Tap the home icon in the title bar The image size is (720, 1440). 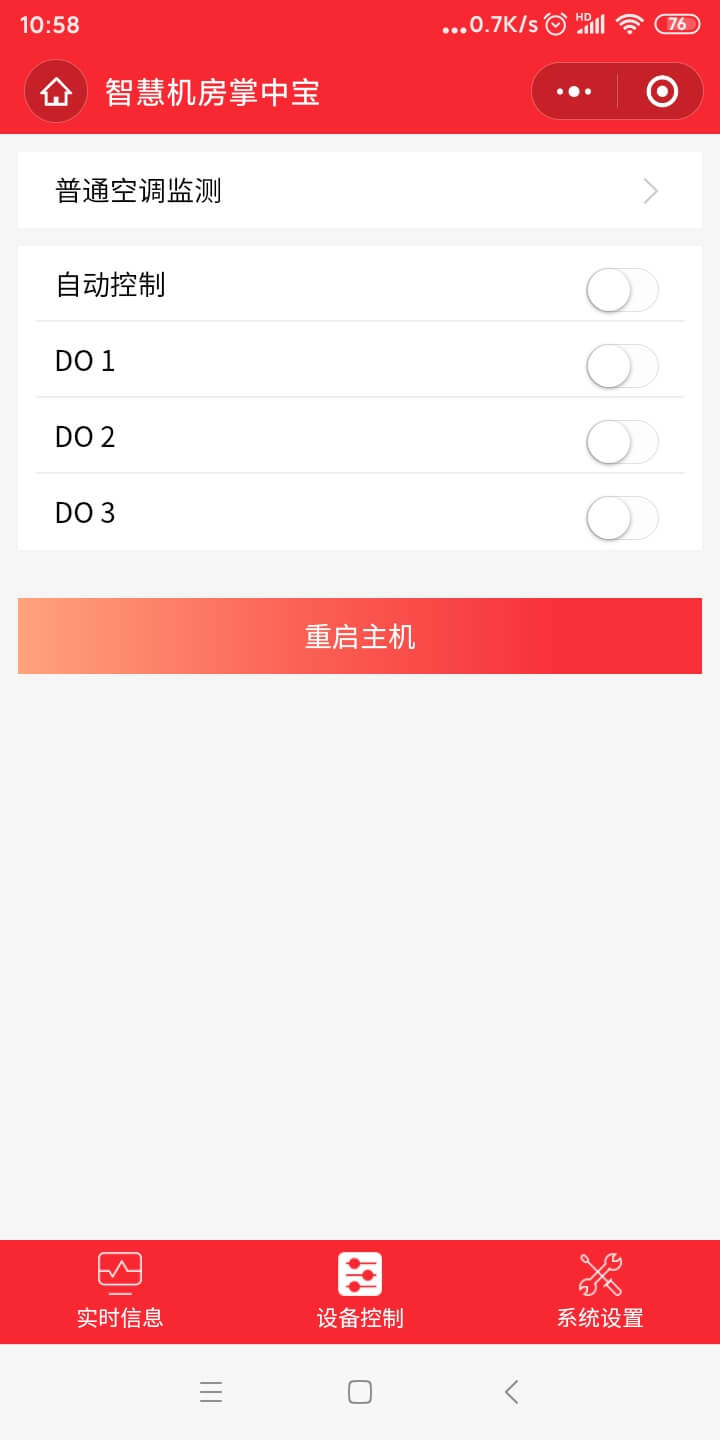55,91
